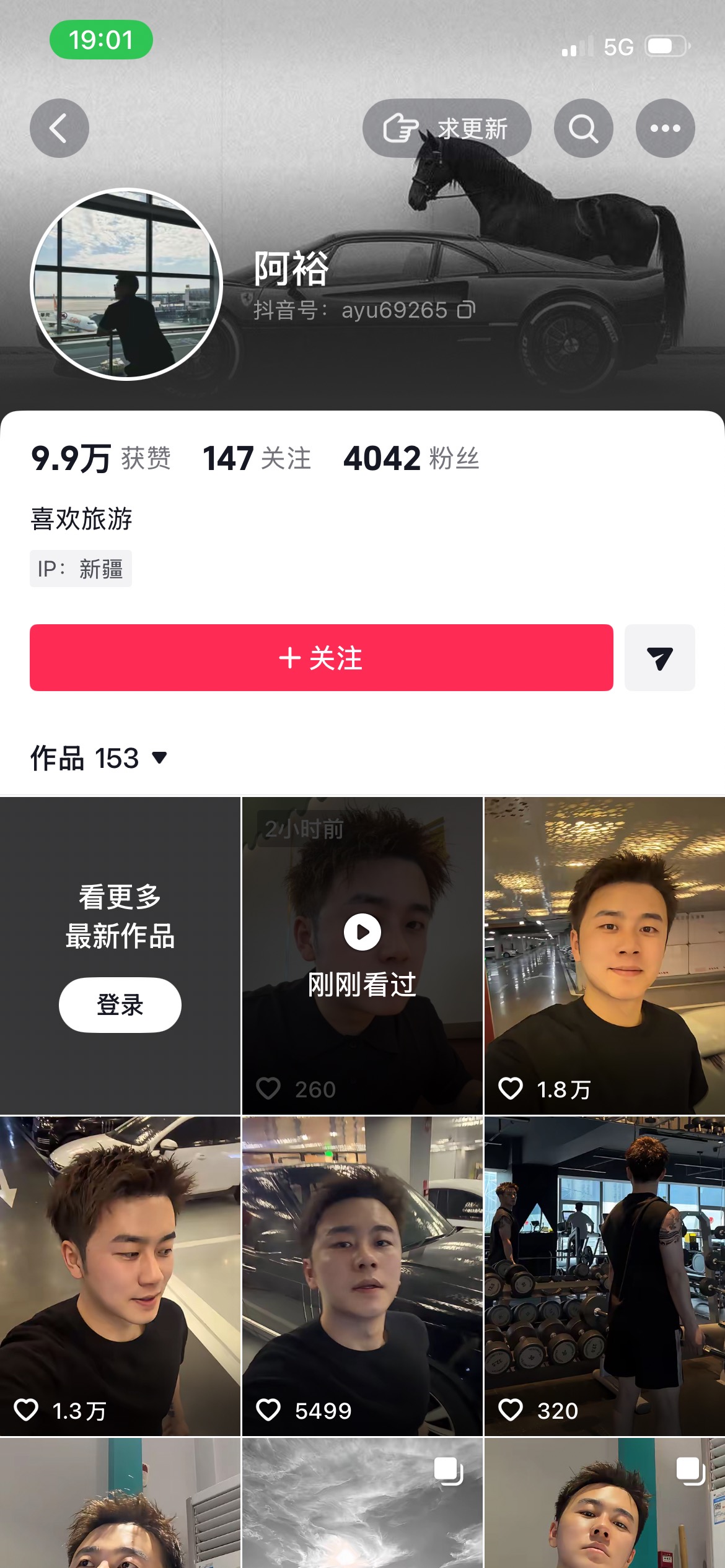Open the video with 5499 likes

point(362,1276)
